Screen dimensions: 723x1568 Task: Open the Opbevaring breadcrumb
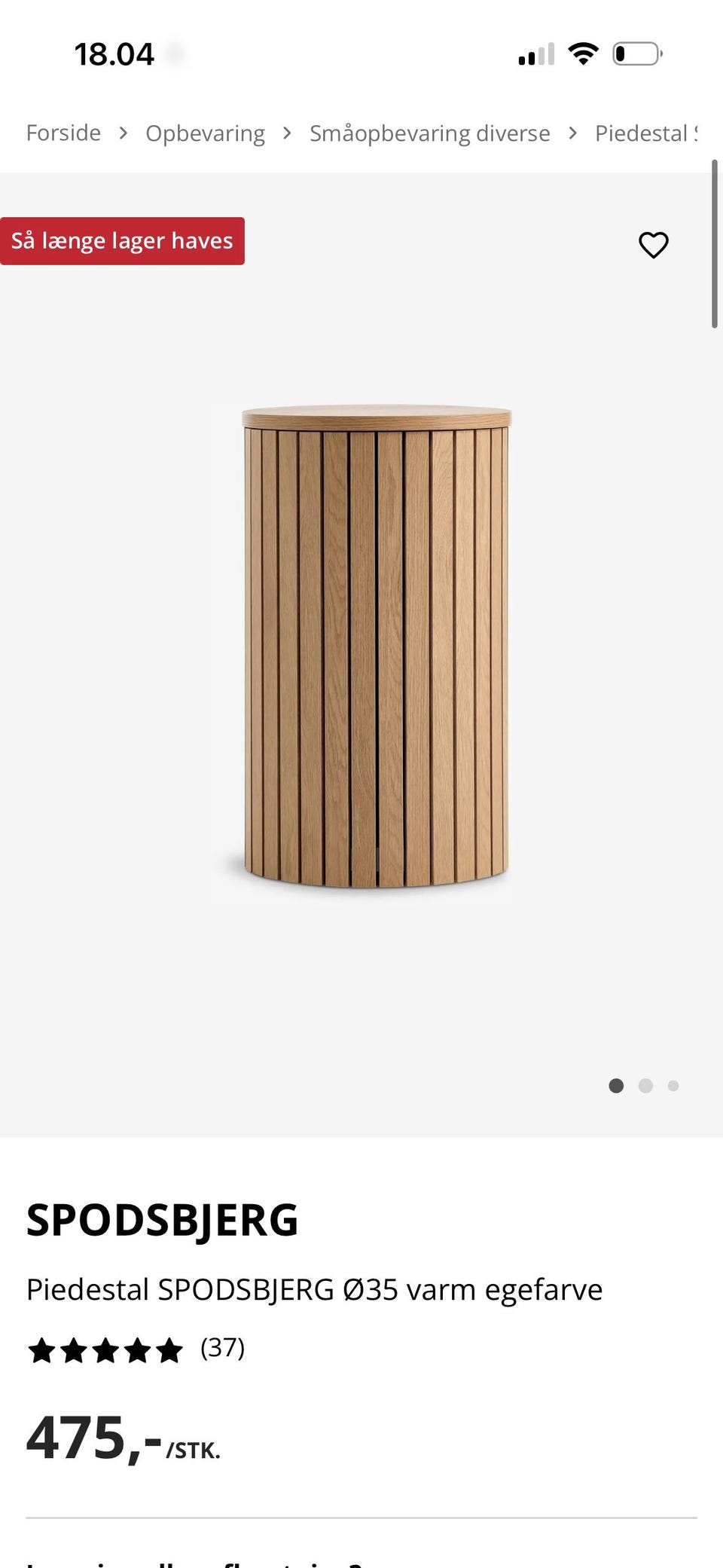click(205, 133)
